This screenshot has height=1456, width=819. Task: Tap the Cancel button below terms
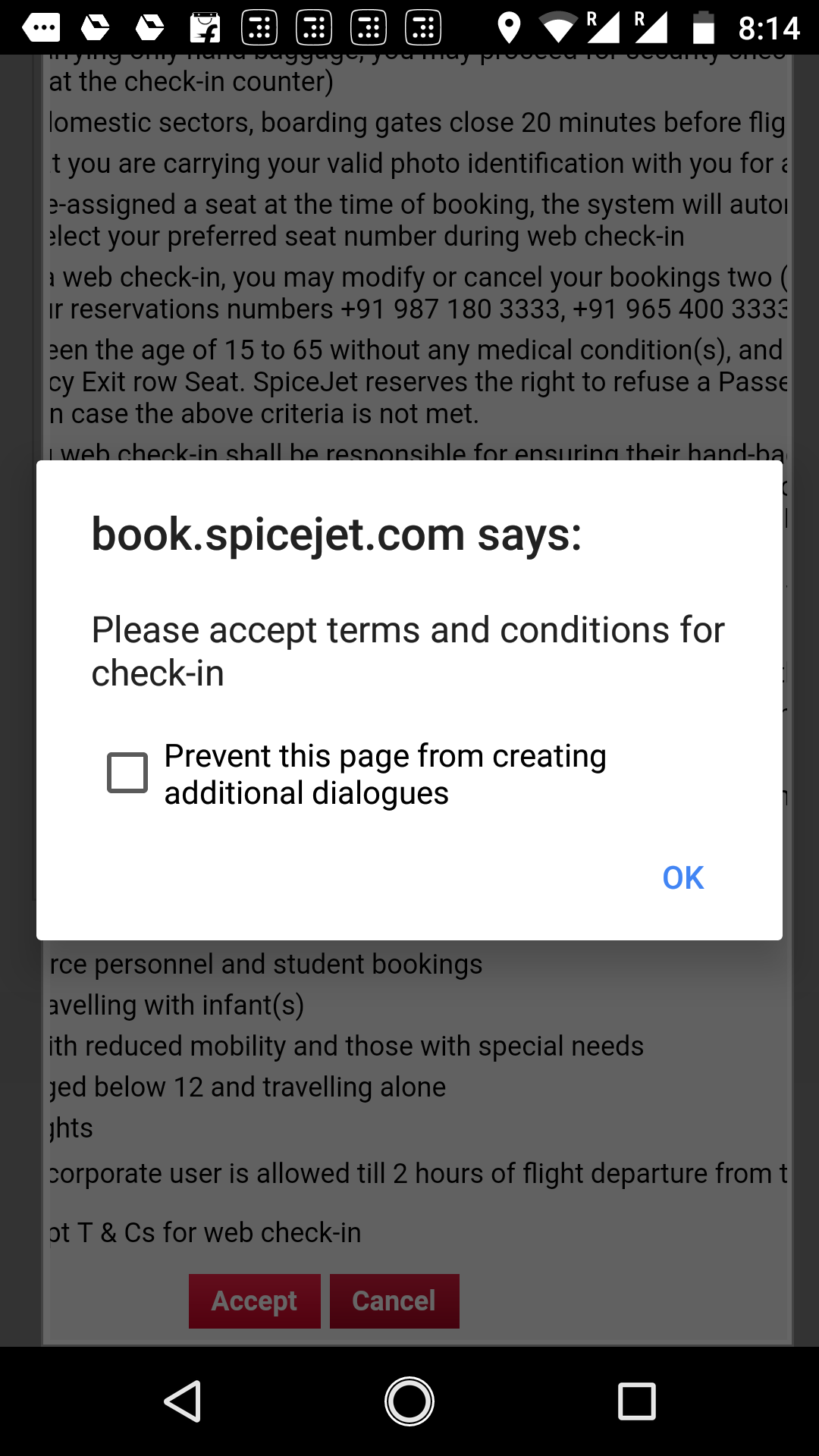pyautogui.click(x=394, y=1301)
